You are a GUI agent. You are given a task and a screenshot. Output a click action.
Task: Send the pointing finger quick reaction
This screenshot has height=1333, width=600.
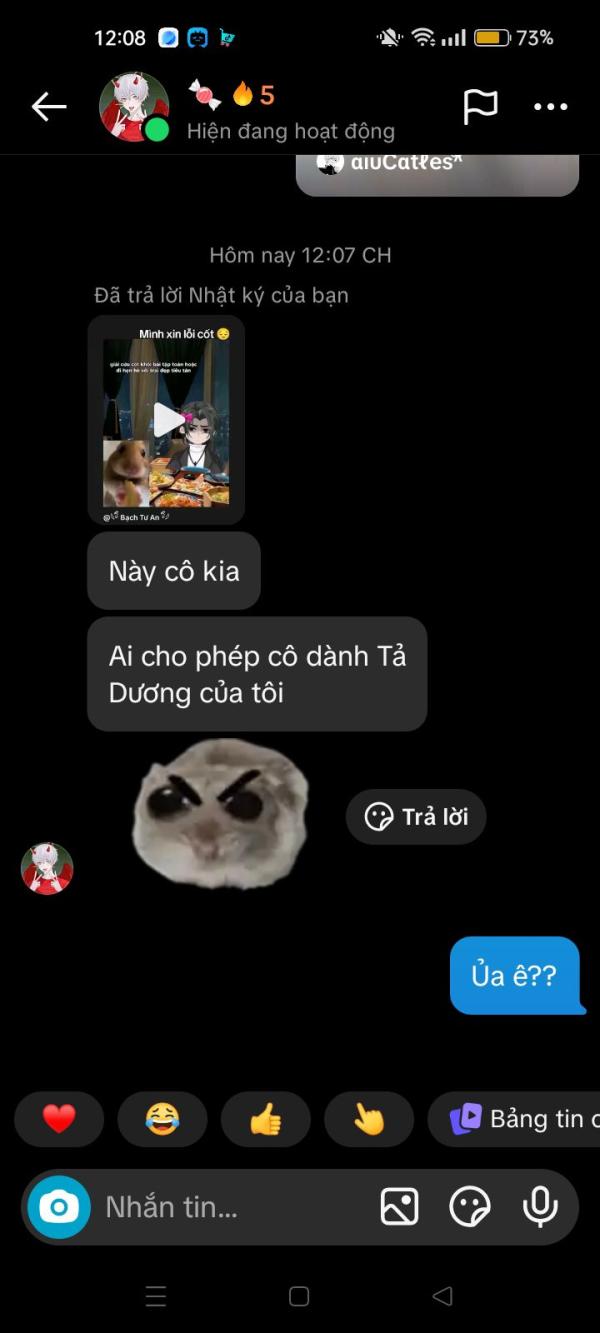pos(369,1119)
